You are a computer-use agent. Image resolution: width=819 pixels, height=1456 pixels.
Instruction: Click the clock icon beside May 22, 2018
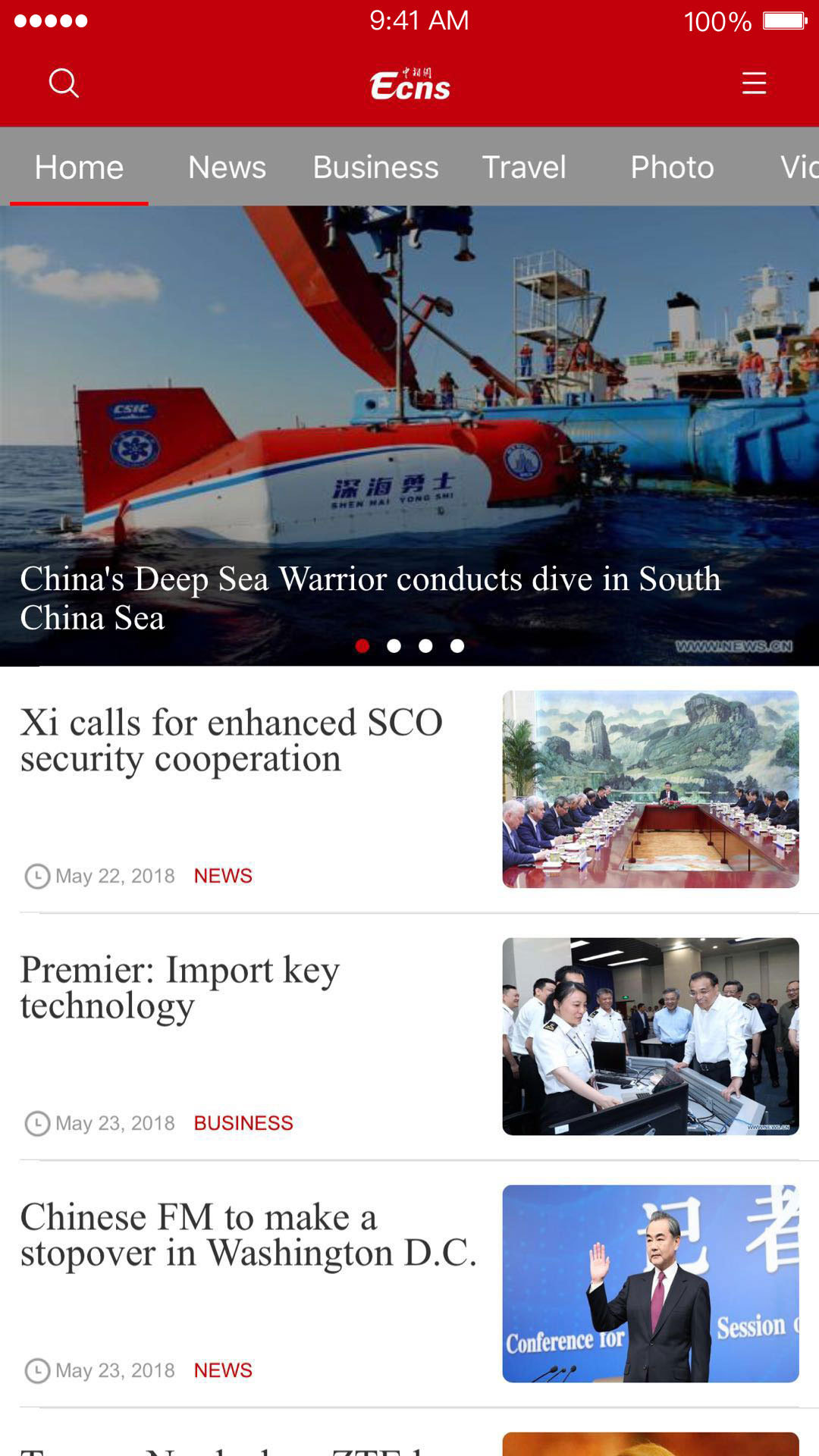point(36,874)
